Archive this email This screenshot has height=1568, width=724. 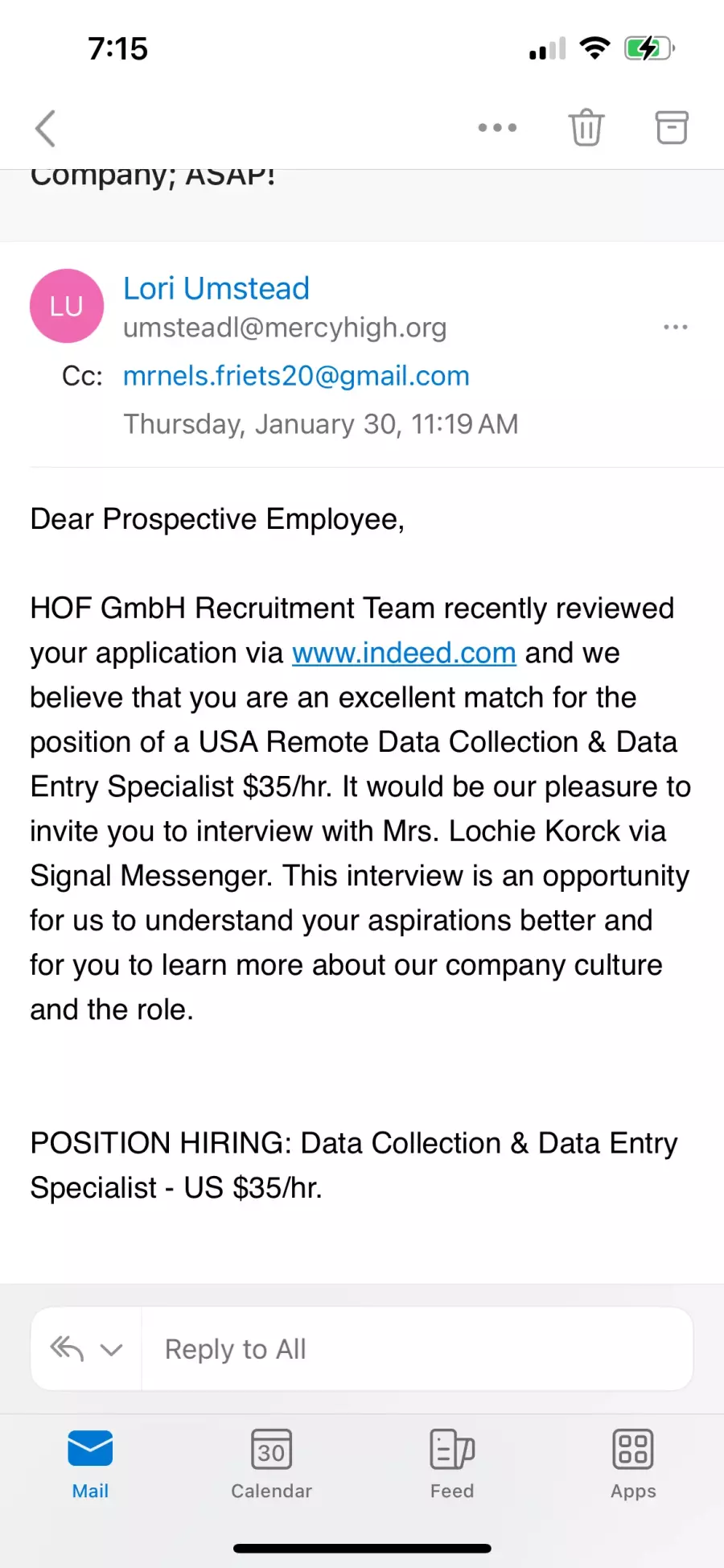point(672,127)
